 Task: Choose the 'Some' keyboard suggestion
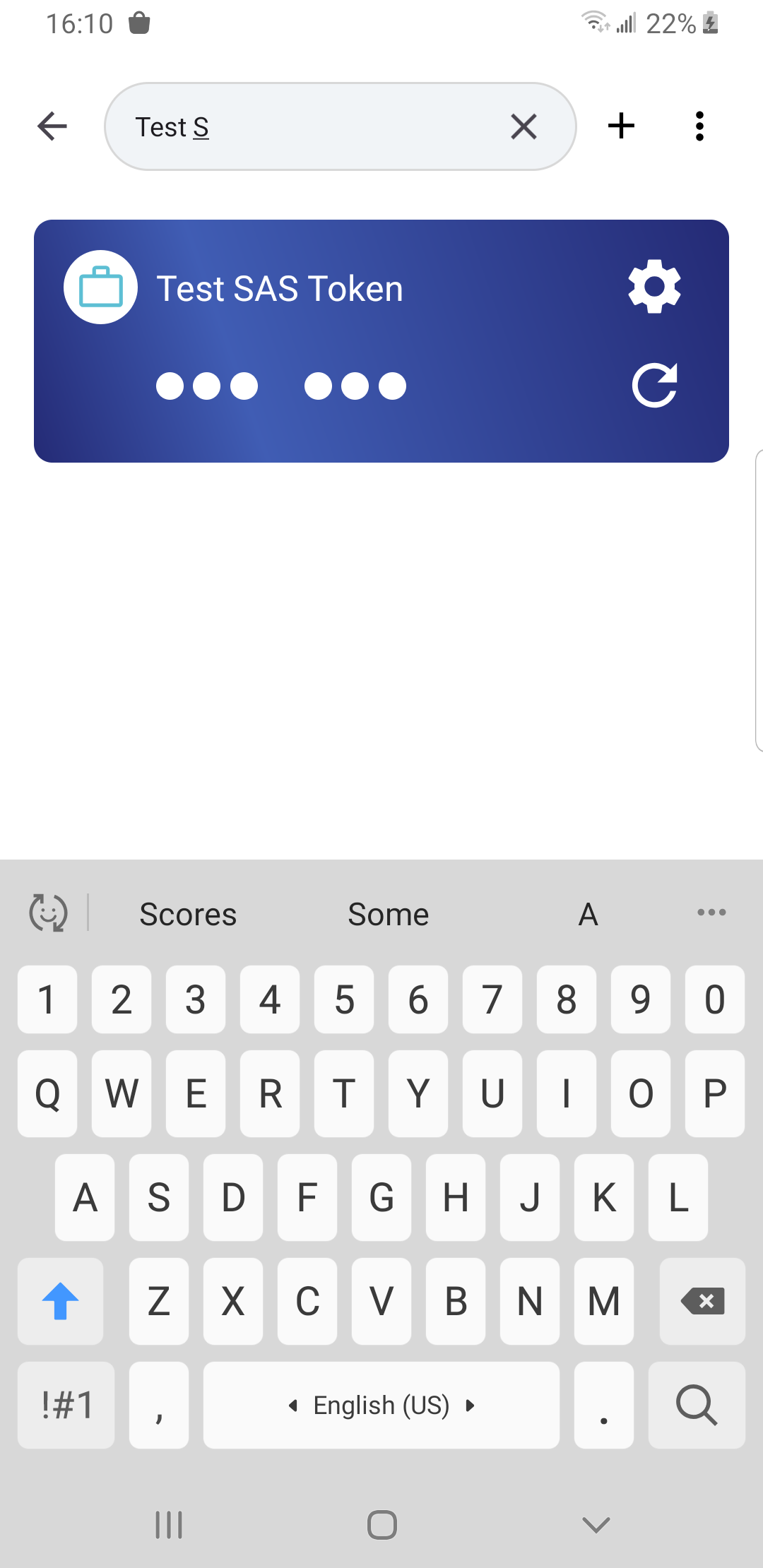[x=388, y=915]
